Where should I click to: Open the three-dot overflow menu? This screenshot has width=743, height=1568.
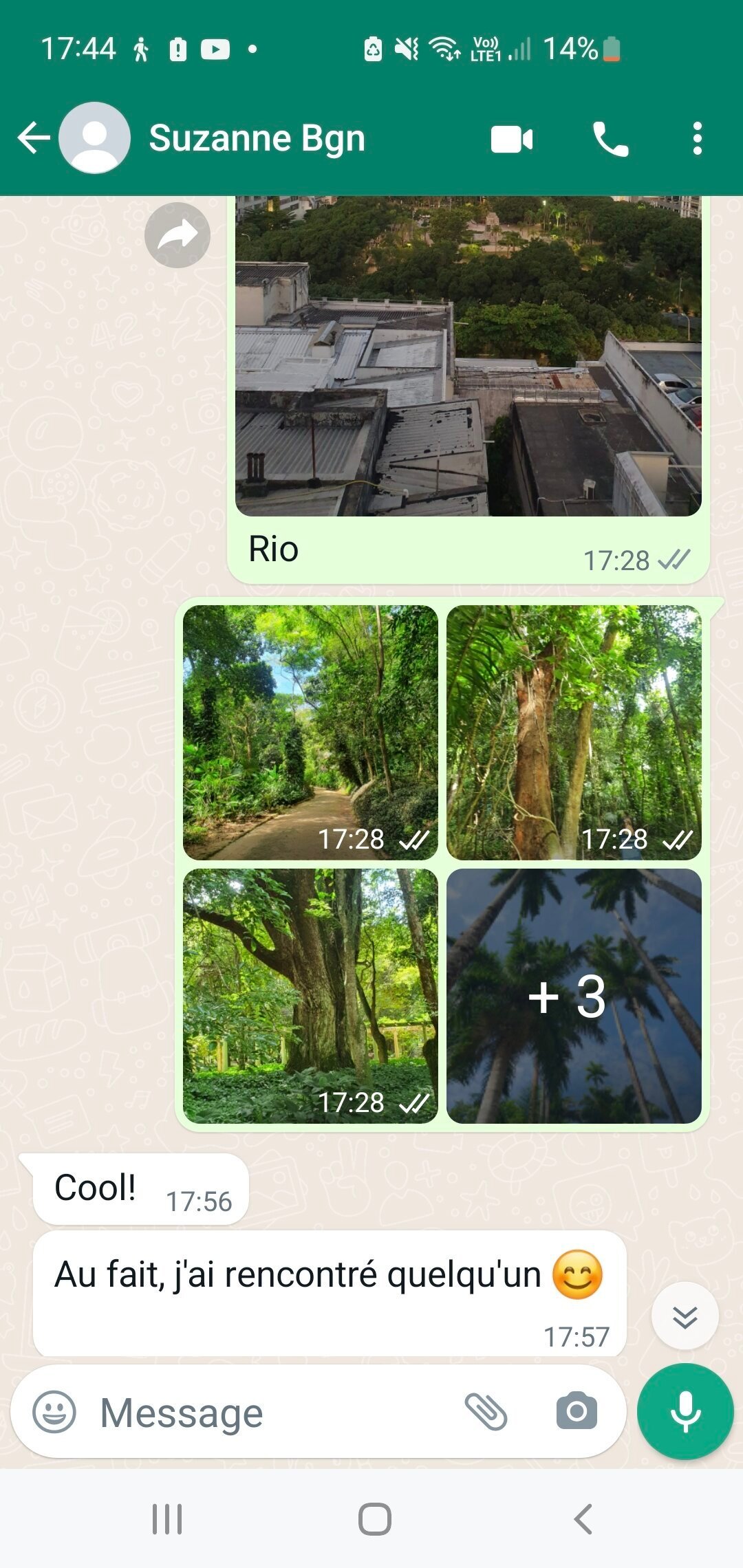click(697, 139)
